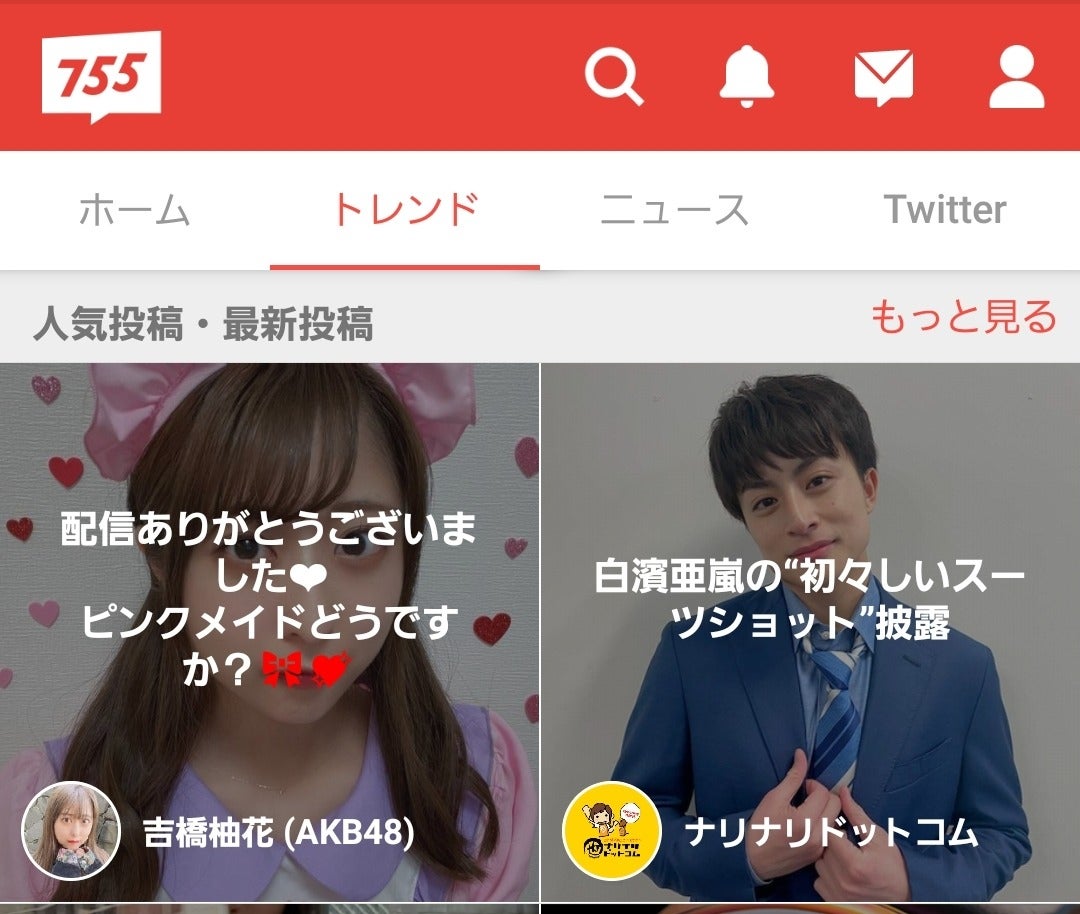Tap the 755 logo to go home
Image resolution: width=1080 pixels, height=914 pixels.
(x=101, y=76)
